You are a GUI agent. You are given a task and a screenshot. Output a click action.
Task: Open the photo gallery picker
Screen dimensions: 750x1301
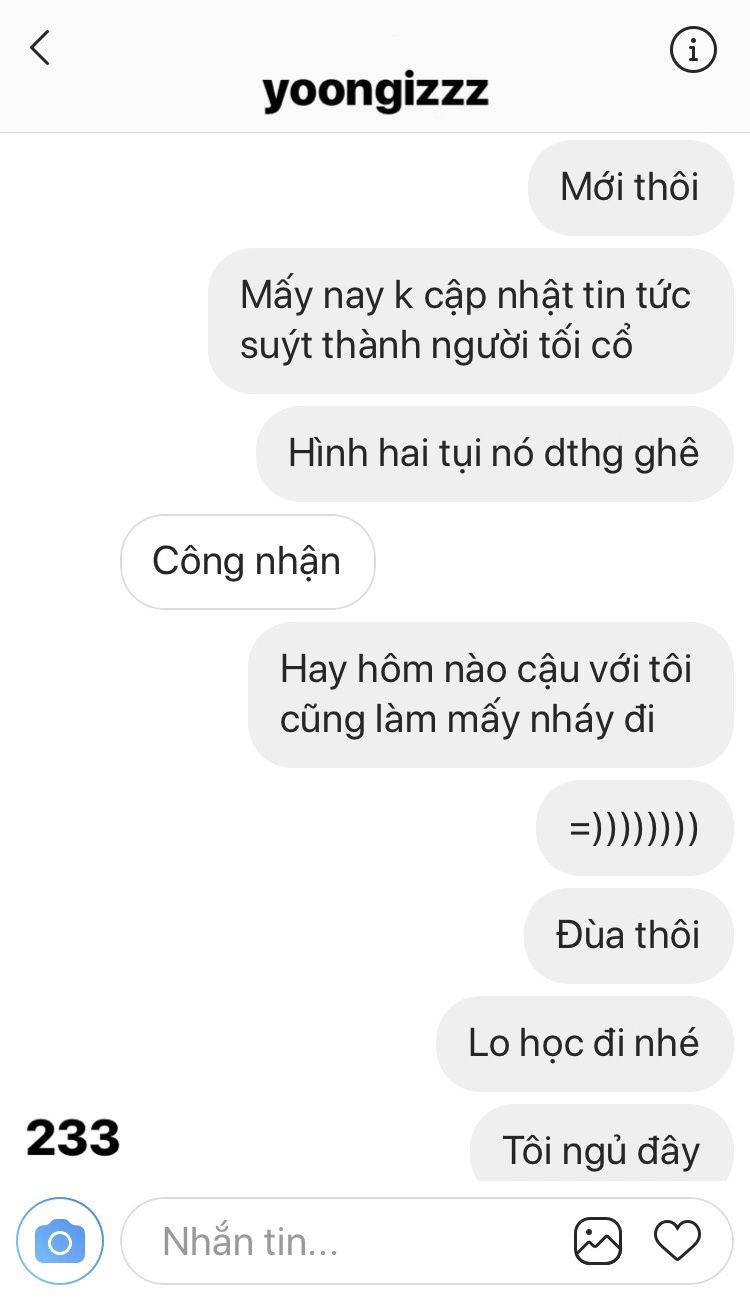coord(598,1241)
